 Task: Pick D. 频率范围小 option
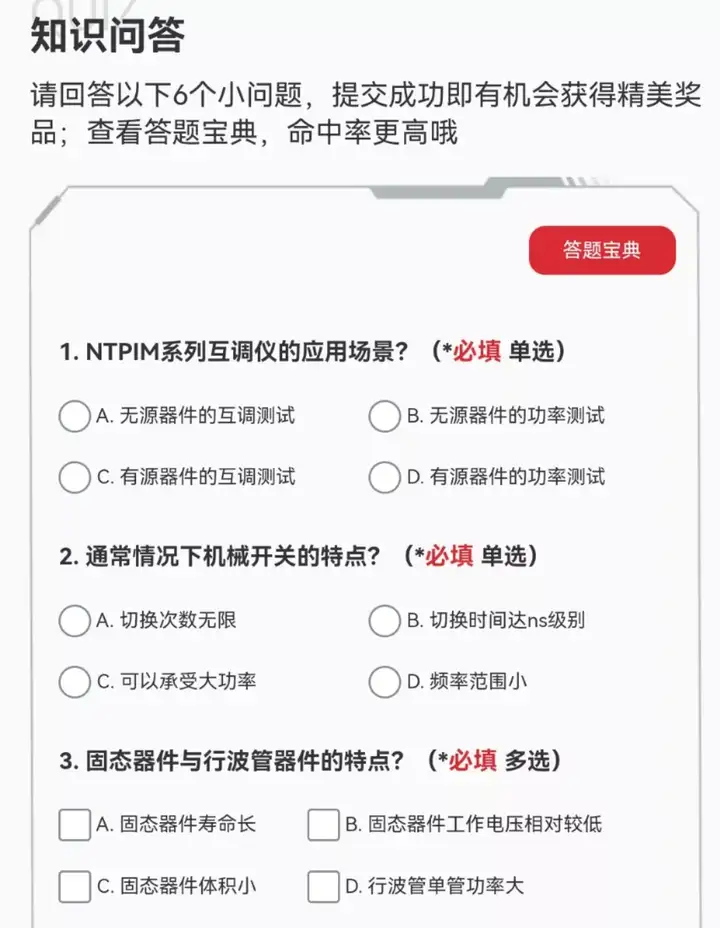pyautogui.click(x=384, y=682)
